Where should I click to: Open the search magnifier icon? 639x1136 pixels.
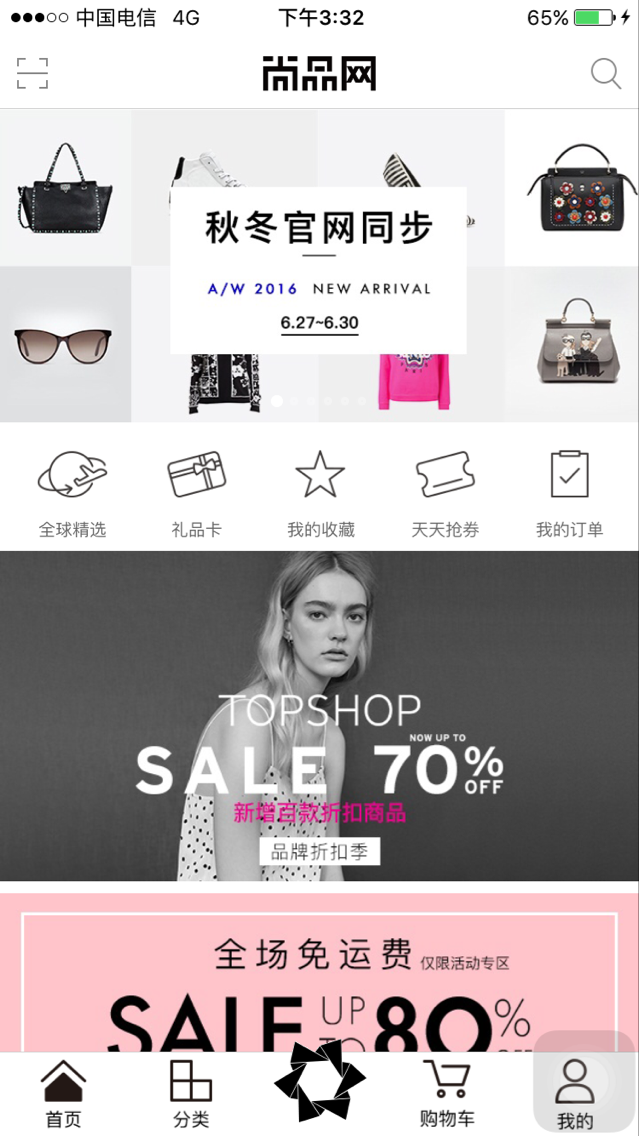pos(606,74)
